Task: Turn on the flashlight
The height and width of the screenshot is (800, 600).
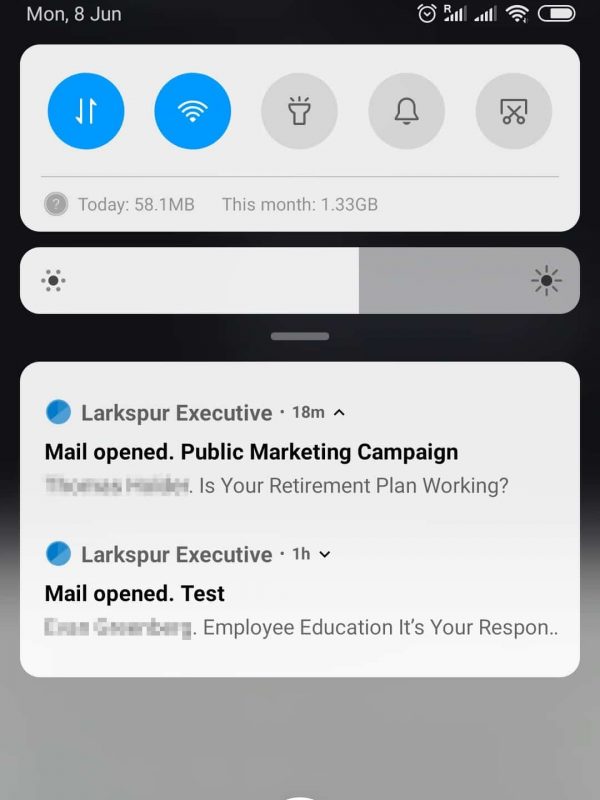Action: point(299,111)
